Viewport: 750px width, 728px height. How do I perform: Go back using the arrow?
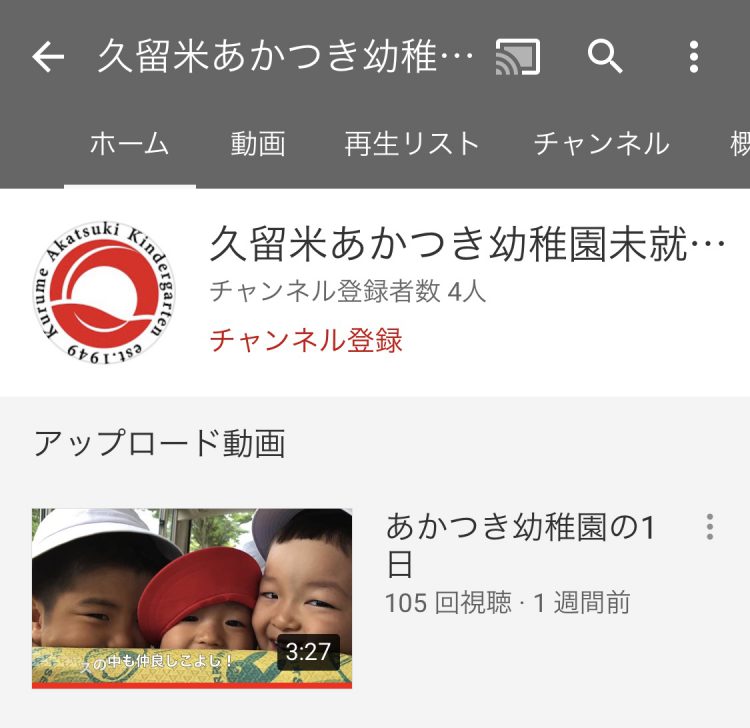pos(48,58)
